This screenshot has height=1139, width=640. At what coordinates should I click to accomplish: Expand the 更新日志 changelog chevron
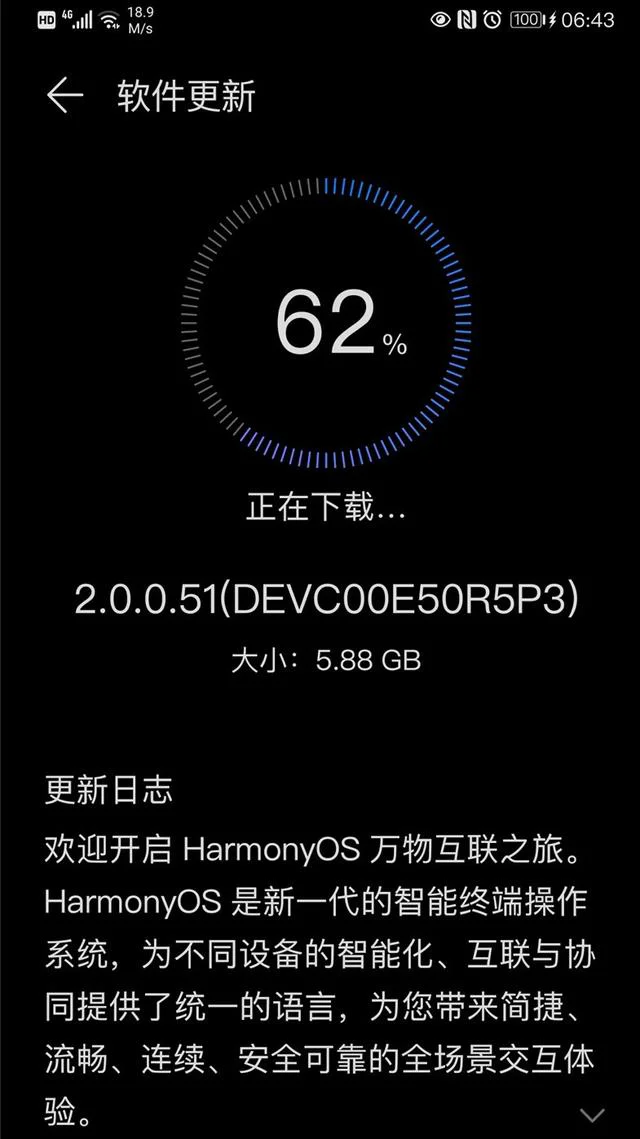click(592, 1115)
